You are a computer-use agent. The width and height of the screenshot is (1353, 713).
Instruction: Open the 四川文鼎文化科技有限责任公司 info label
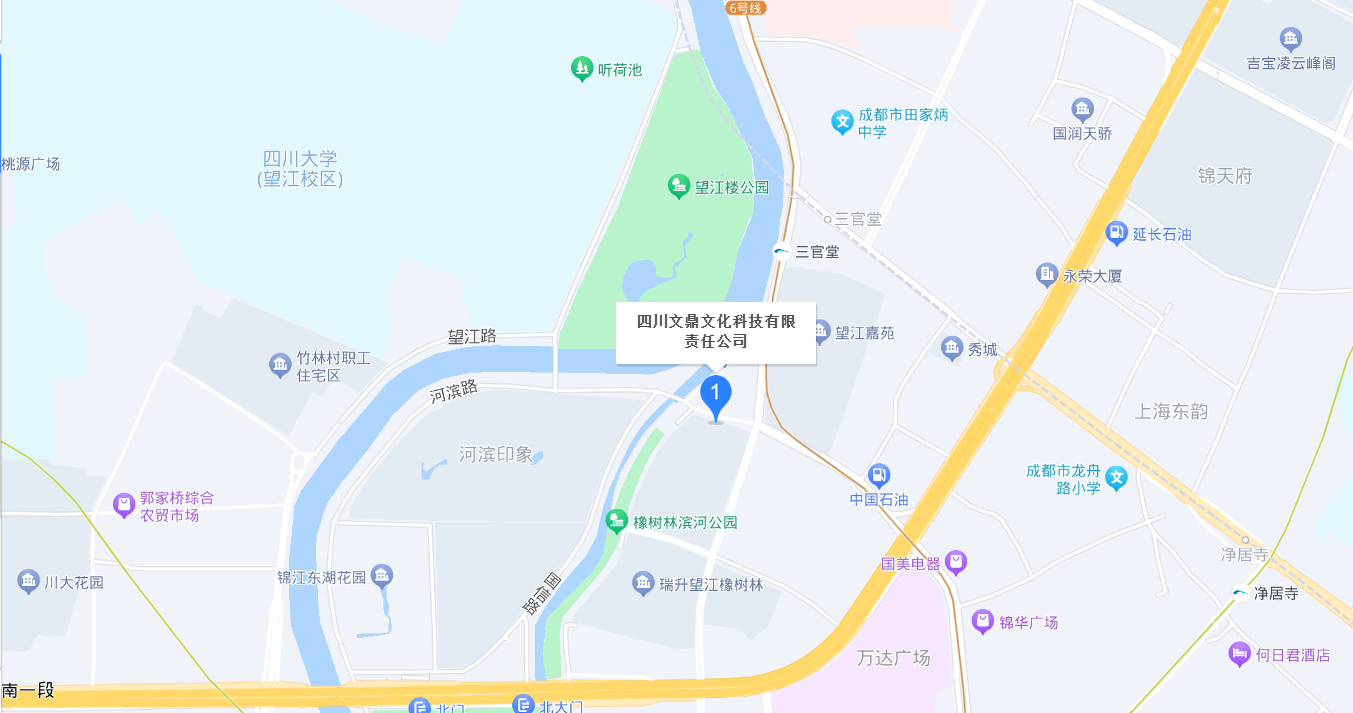click(x=715, y=332)
